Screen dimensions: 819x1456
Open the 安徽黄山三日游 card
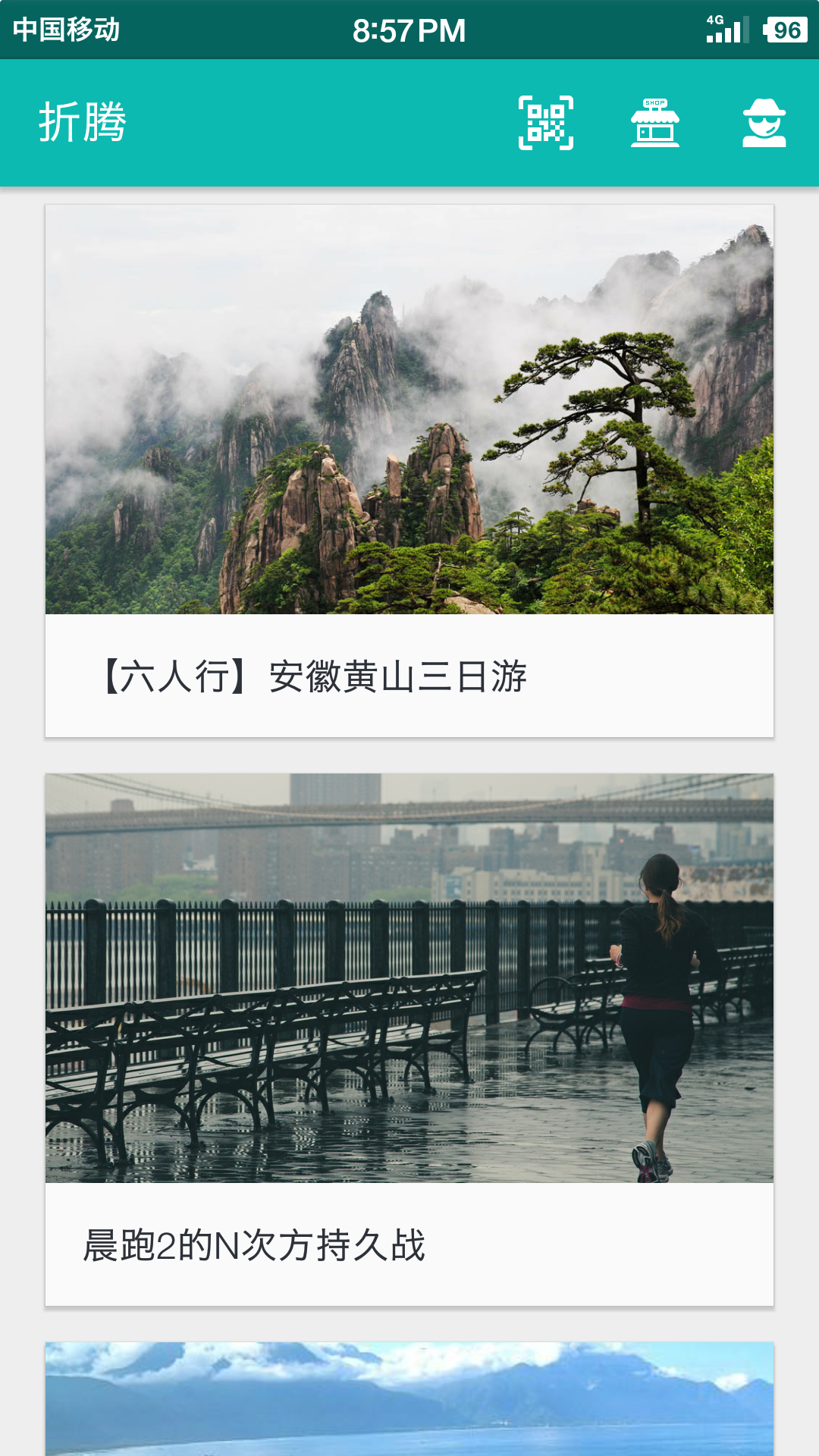pos(409,471)
